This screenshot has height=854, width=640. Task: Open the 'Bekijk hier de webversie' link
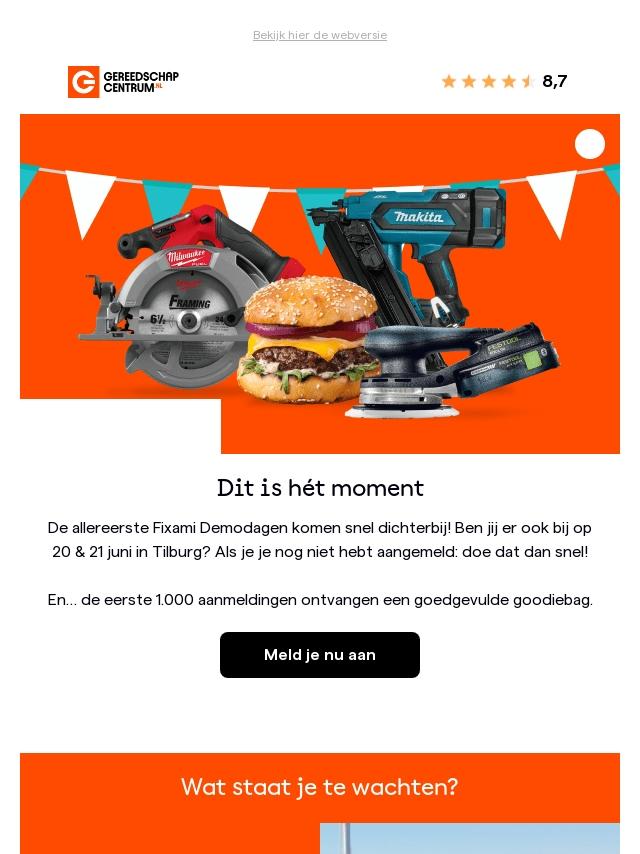[320, 35]
